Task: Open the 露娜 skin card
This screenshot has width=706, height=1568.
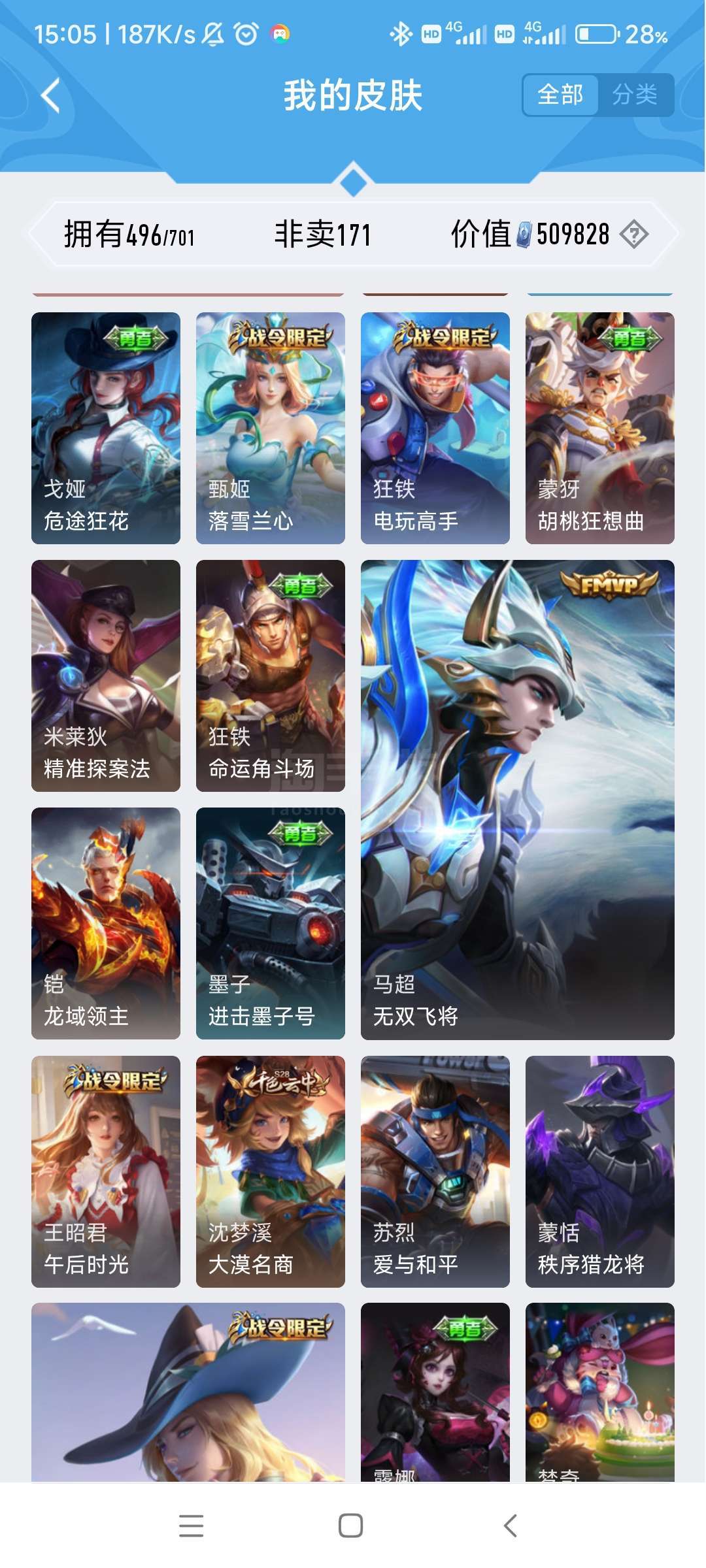Action: pos(435,1392)
